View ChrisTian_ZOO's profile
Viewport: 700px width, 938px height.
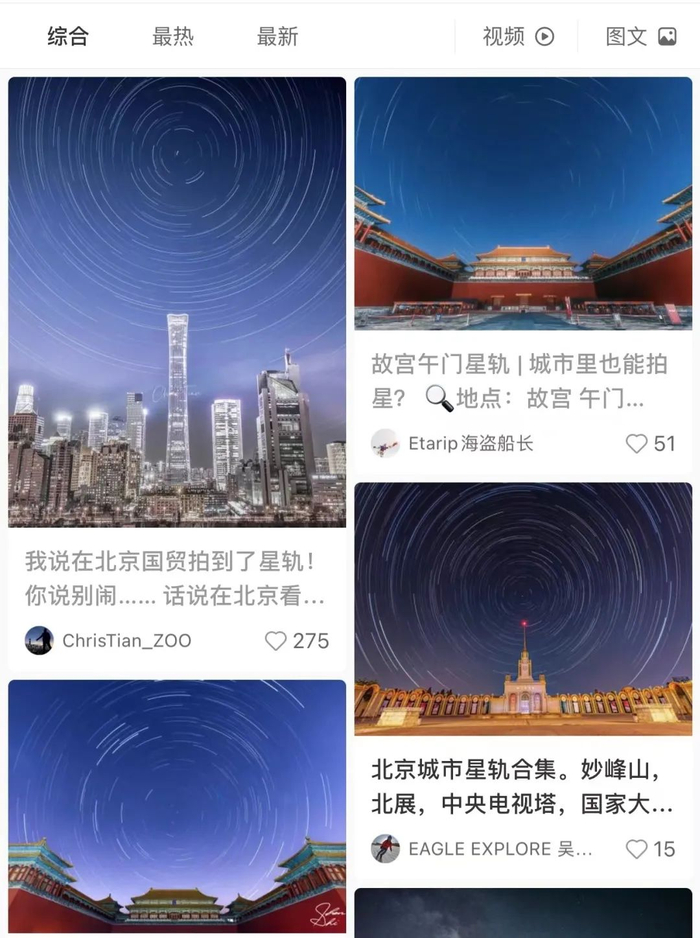40,641
